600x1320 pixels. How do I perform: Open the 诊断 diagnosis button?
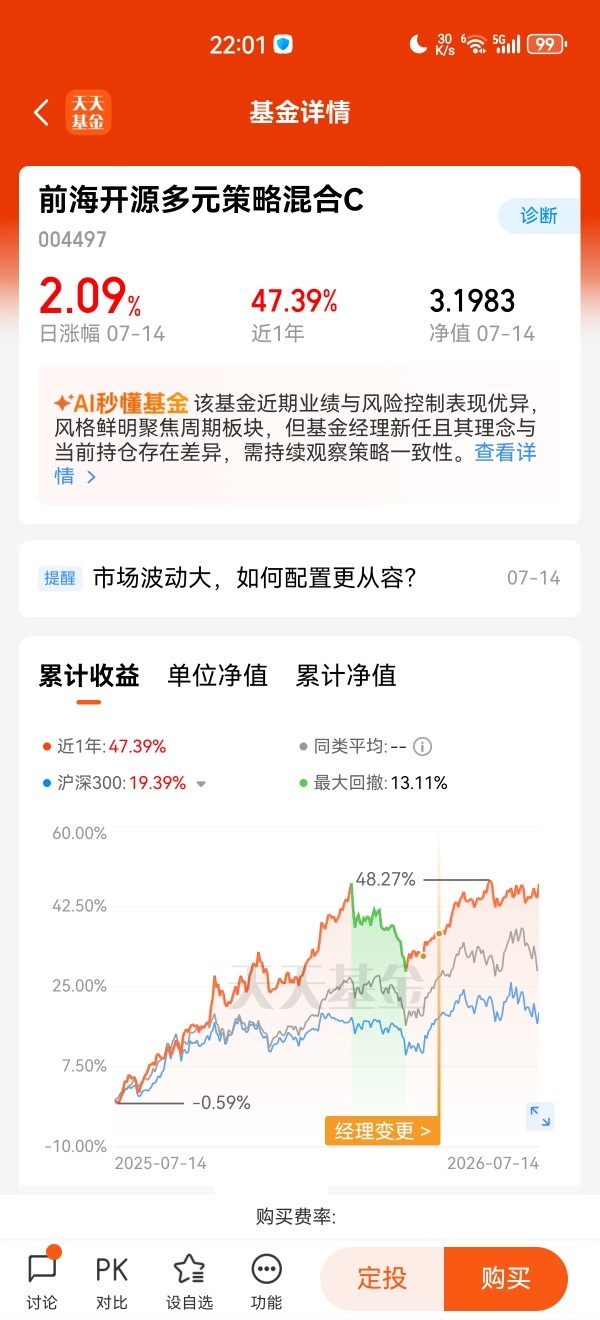[x=539, y=215]
